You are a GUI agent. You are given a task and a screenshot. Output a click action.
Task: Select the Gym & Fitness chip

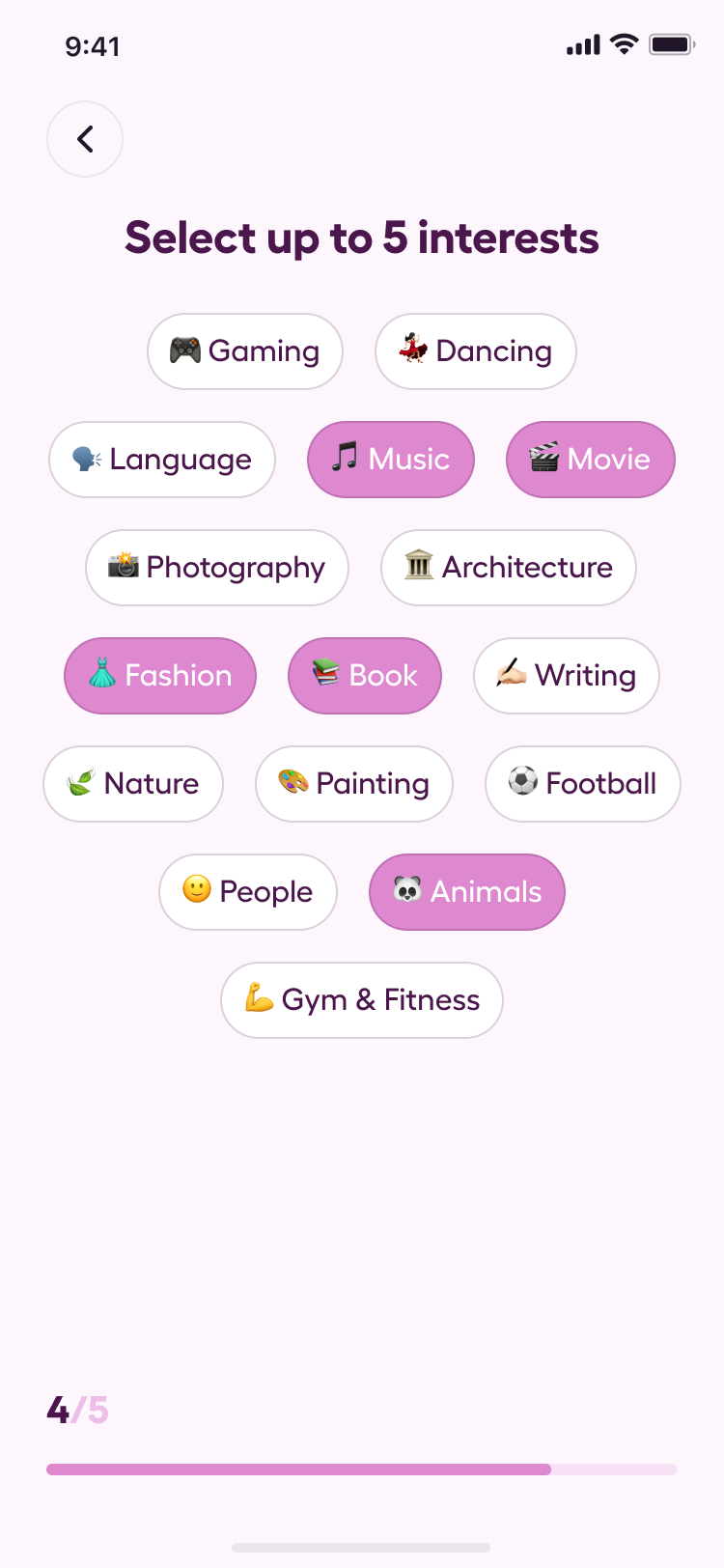(x=362, y=1000)
